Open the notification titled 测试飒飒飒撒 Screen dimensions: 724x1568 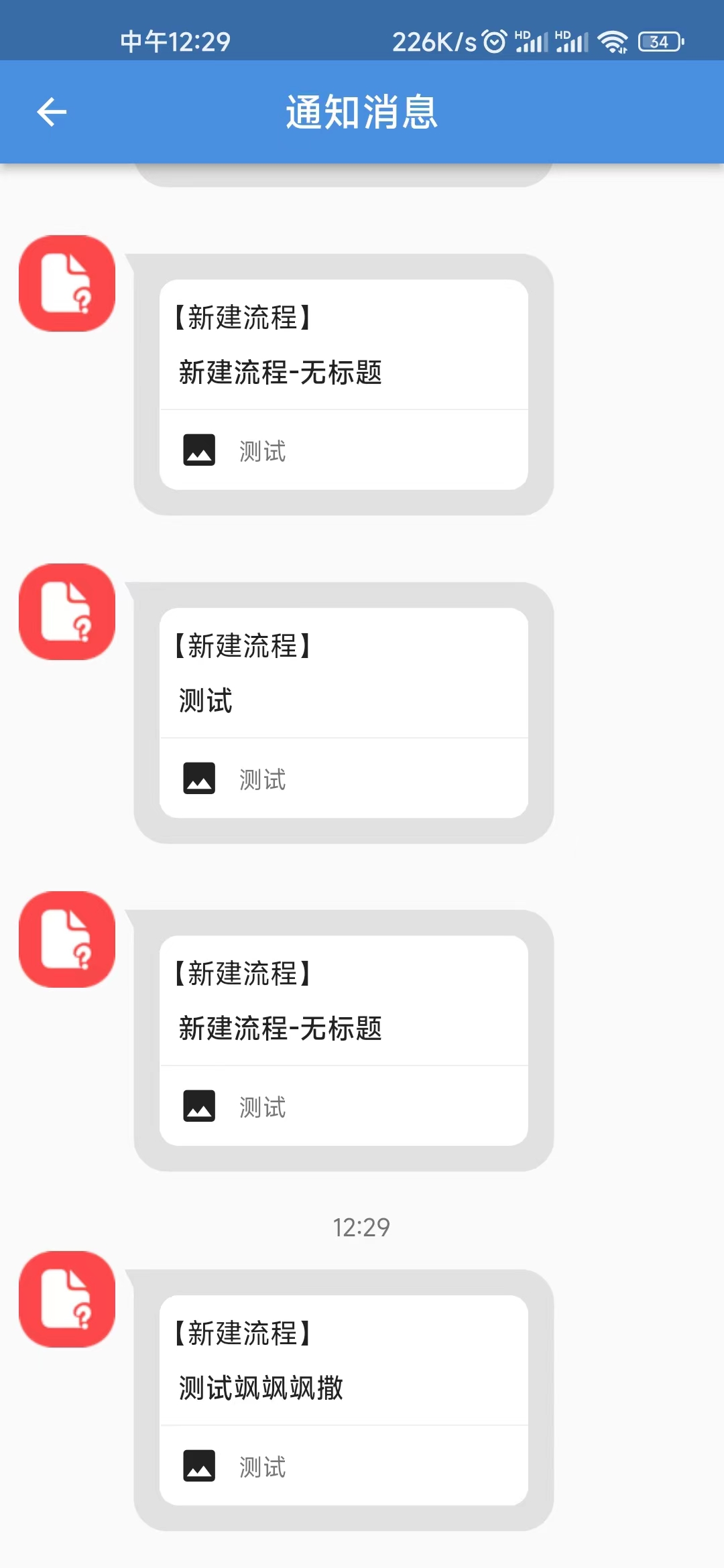pyautogui.click(x=343, y=1387)
